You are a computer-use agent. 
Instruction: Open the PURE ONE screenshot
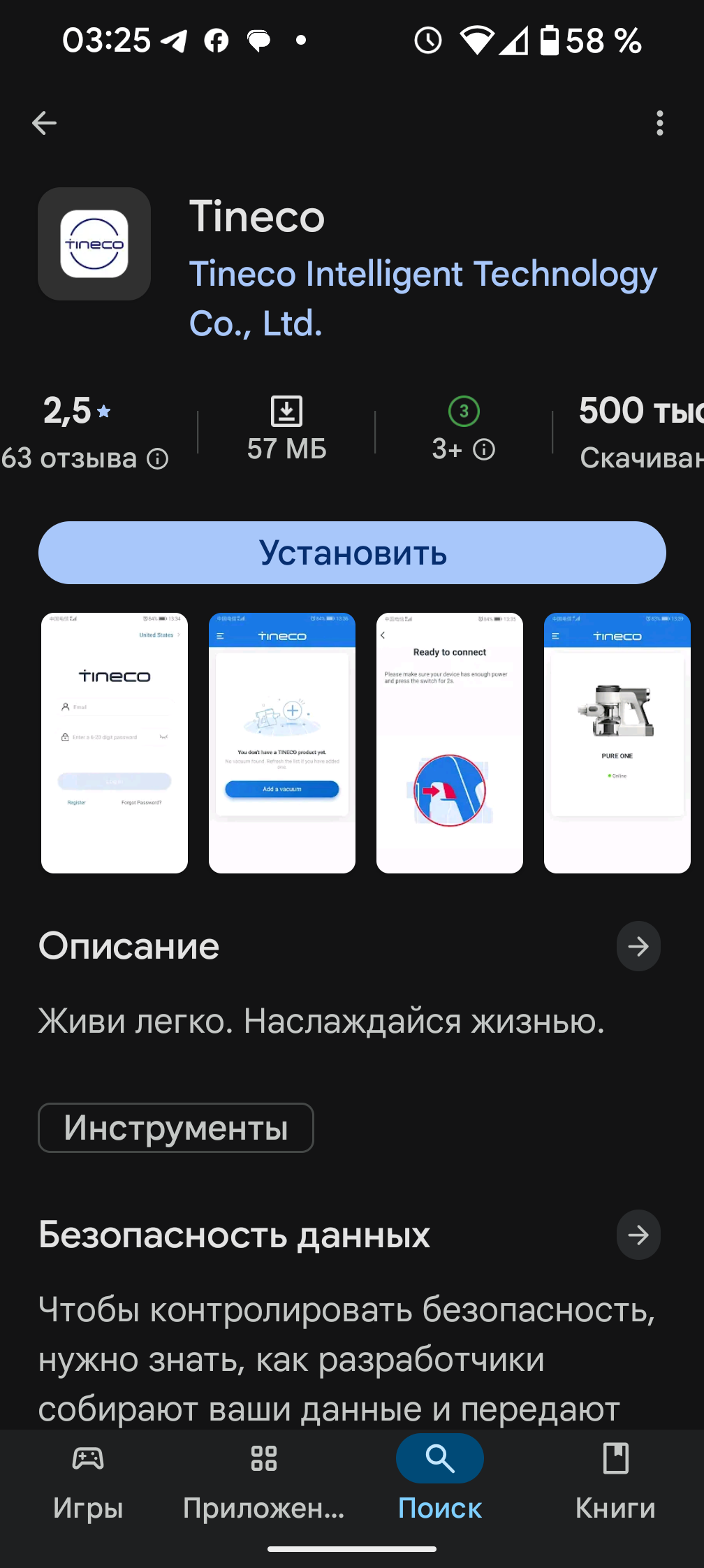pyautogui.click(x=617, y=743)
